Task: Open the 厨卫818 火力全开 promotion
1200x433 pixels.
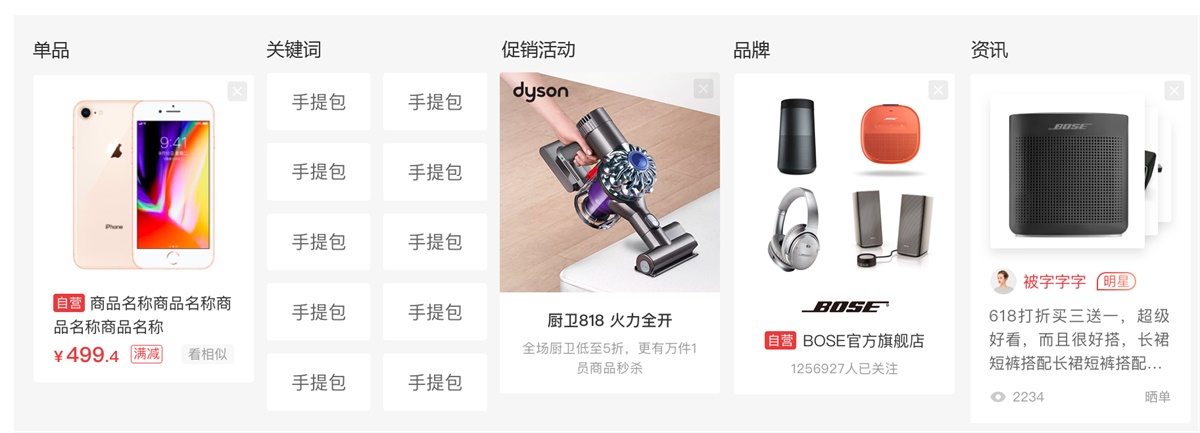Action: coord(609,321)
